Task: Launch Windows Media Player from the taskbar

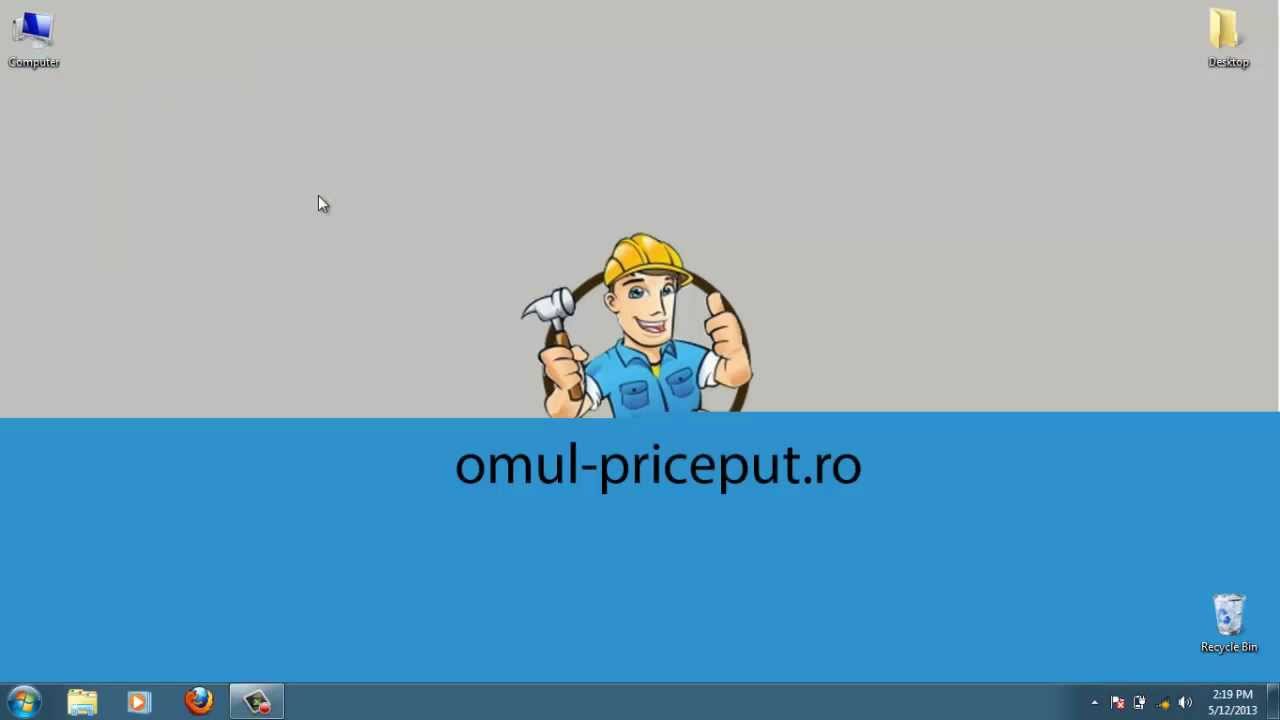Action: [139, 702]
